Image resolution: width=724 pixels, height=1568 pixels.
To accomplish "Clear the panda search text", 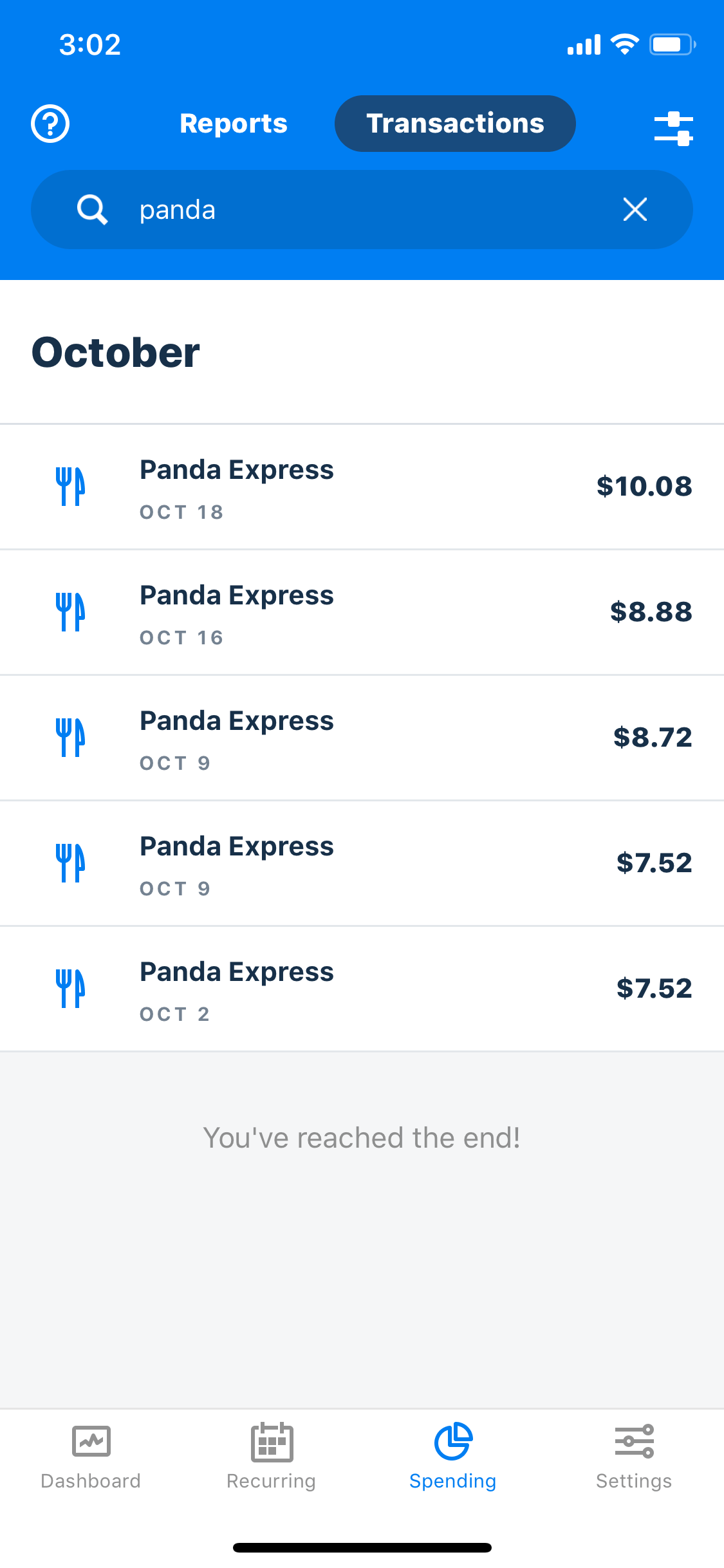I will (635, 210).
